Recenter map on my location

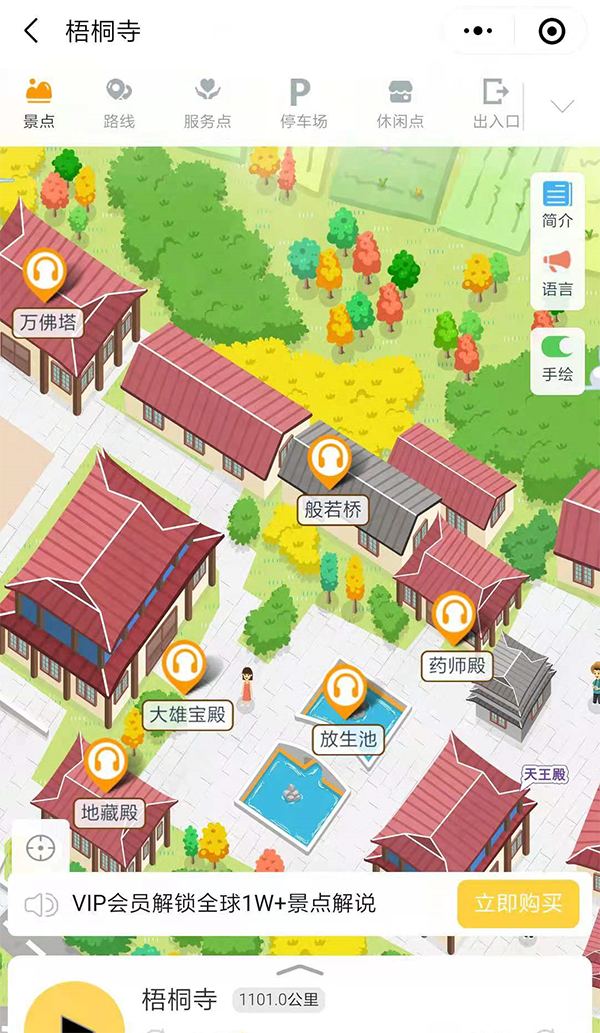point(41,848)
